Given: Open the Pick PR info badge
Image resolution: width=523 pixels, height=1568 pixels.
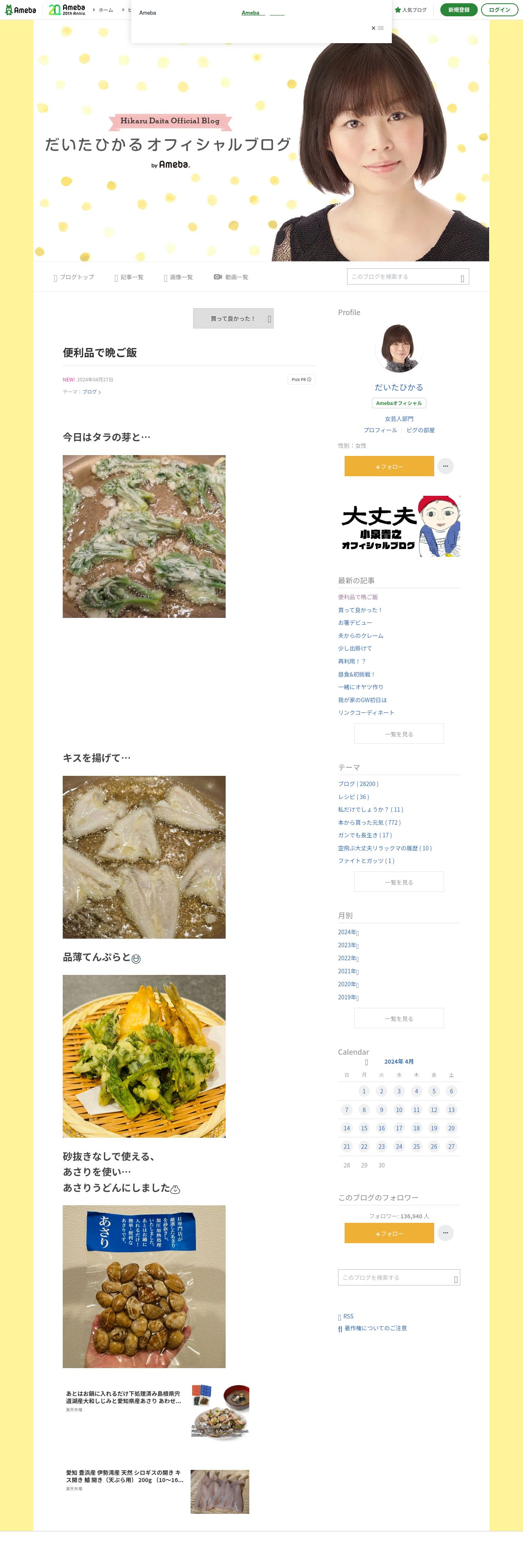Looking at the screenshot, I should pos(301,379).
